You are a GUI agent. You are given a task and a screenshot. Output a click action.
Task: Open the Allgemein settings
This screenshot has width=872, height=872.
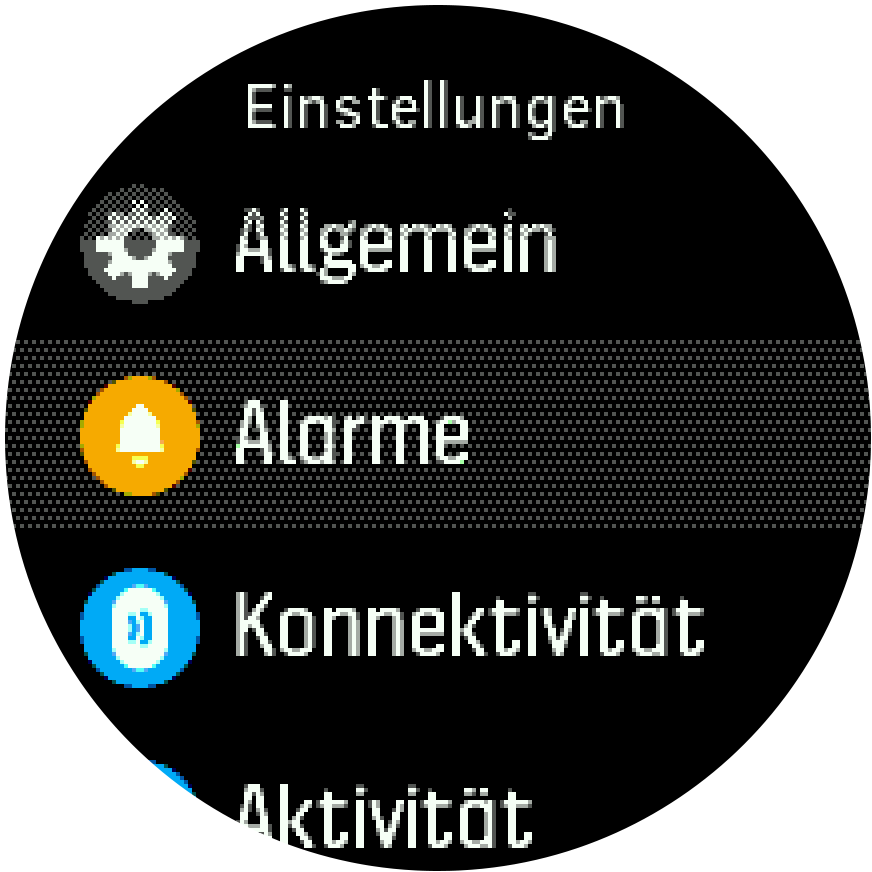coord(394,243)
